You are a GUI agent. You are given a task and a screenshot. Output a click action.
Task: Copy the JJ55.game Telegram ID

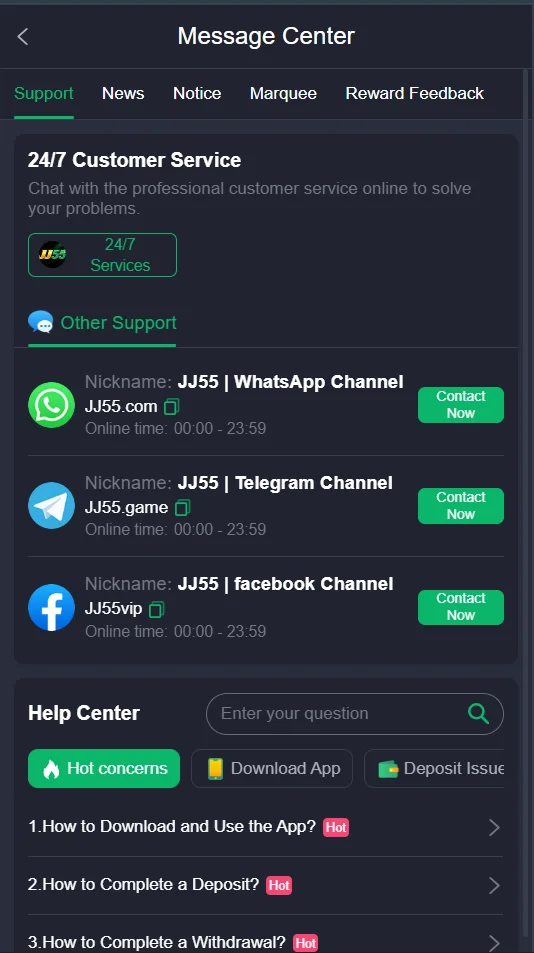[x=183, y=507]
